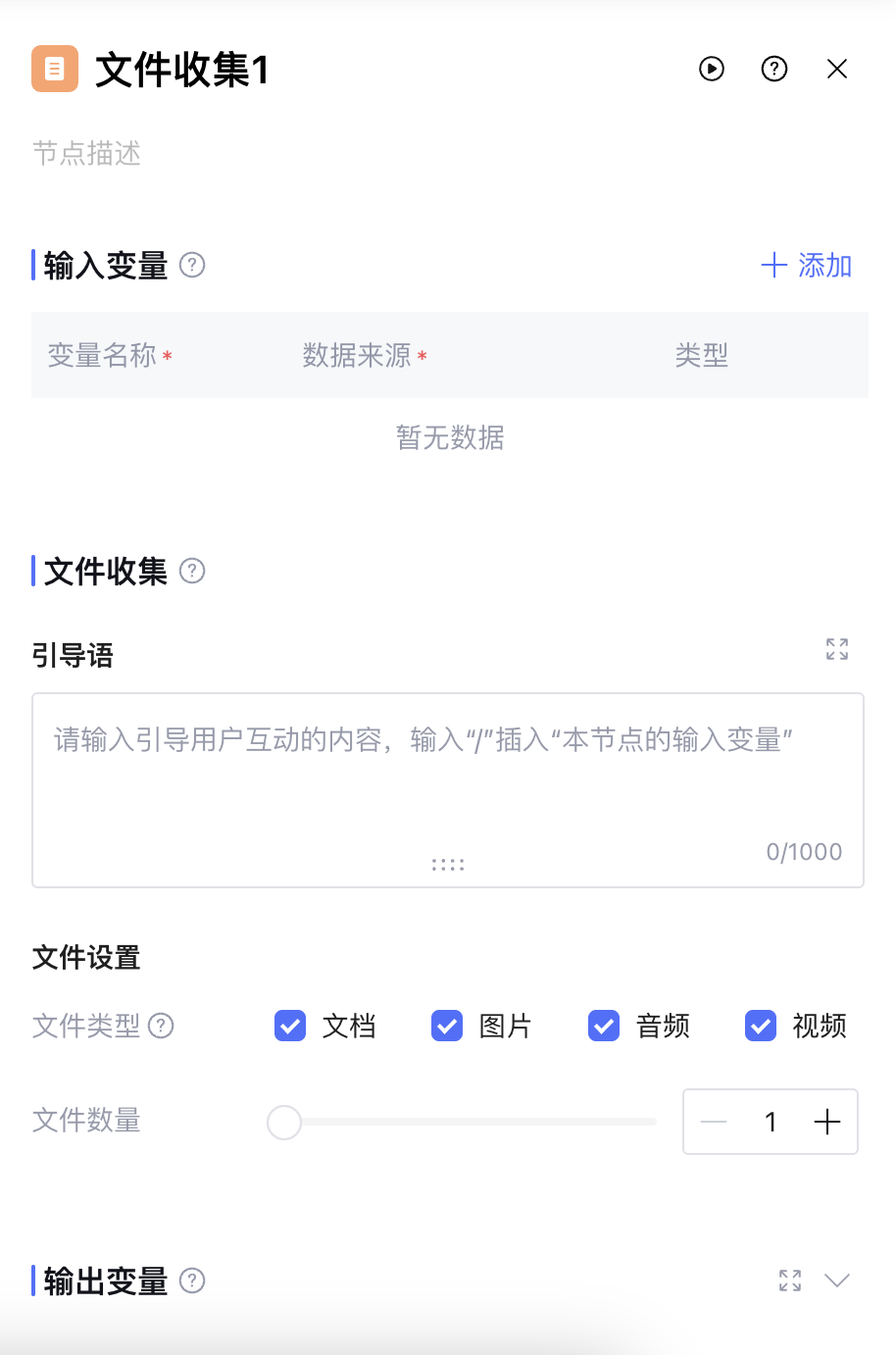Increase file count with the plus button
Viewport: 896px width, 1355px height.
click(x=827, y=1122)
